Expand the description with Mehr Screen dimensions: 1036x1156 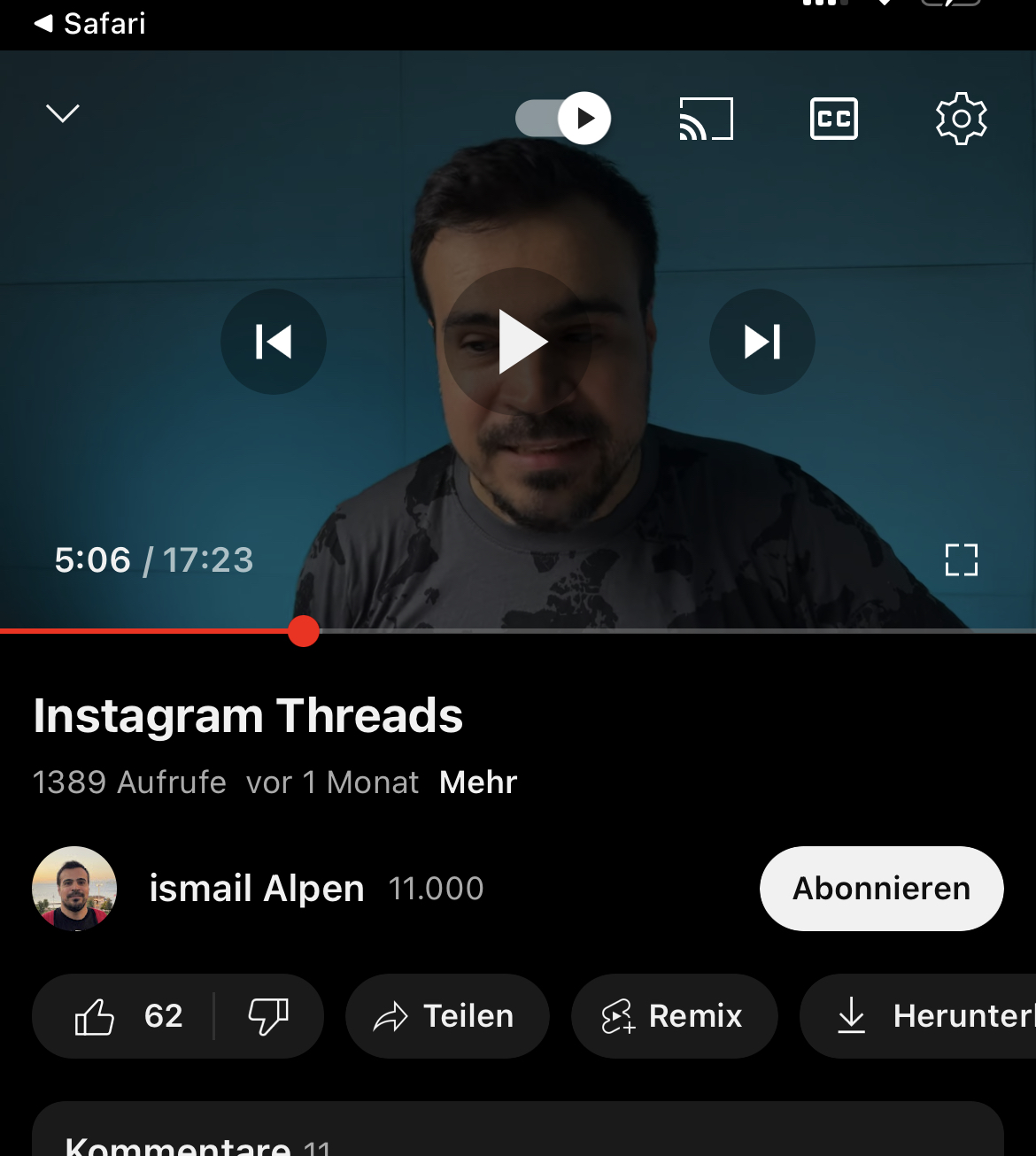click(x=477, y=782)
